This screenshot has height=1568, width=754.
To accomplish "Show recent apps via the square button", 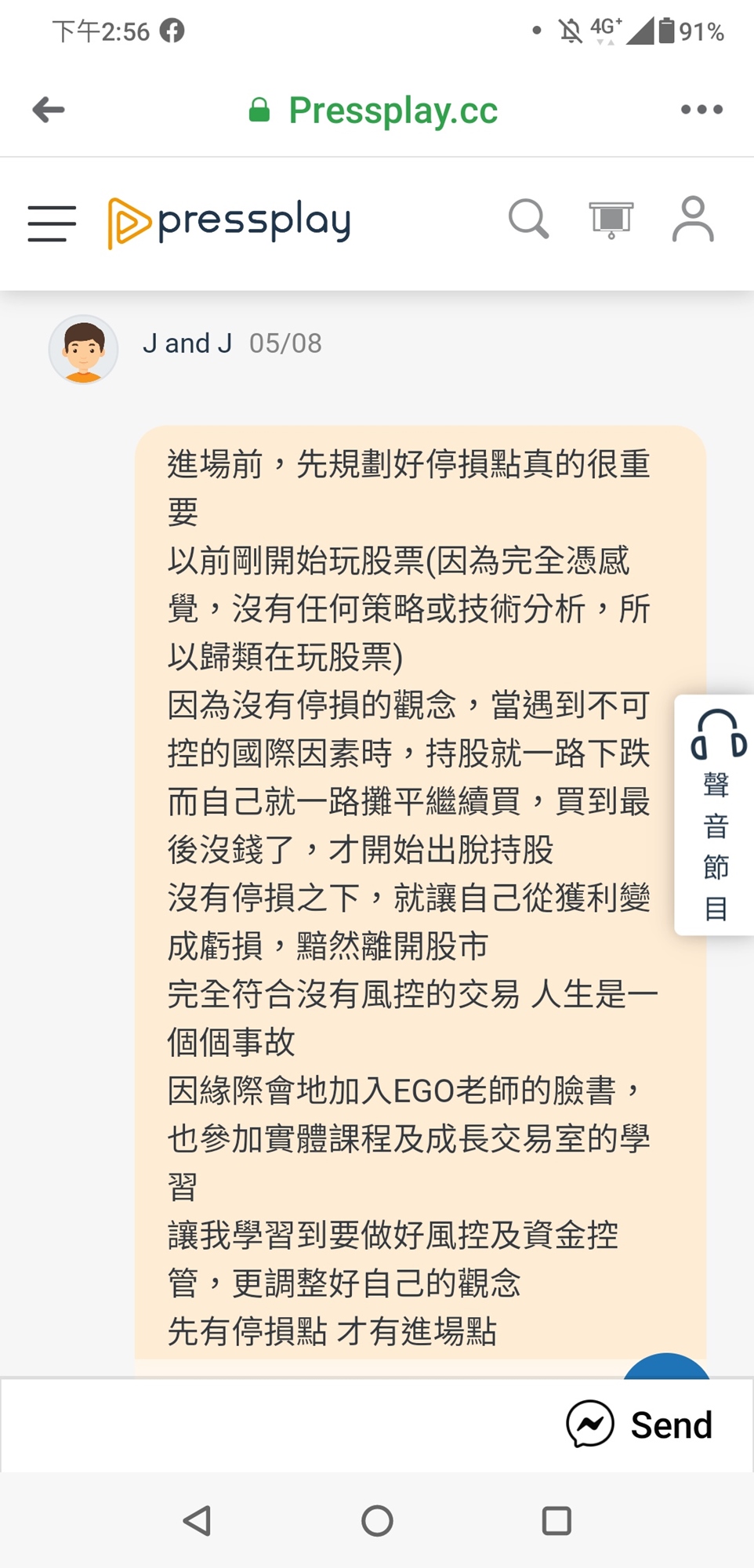I will [x=556, y=1521].
